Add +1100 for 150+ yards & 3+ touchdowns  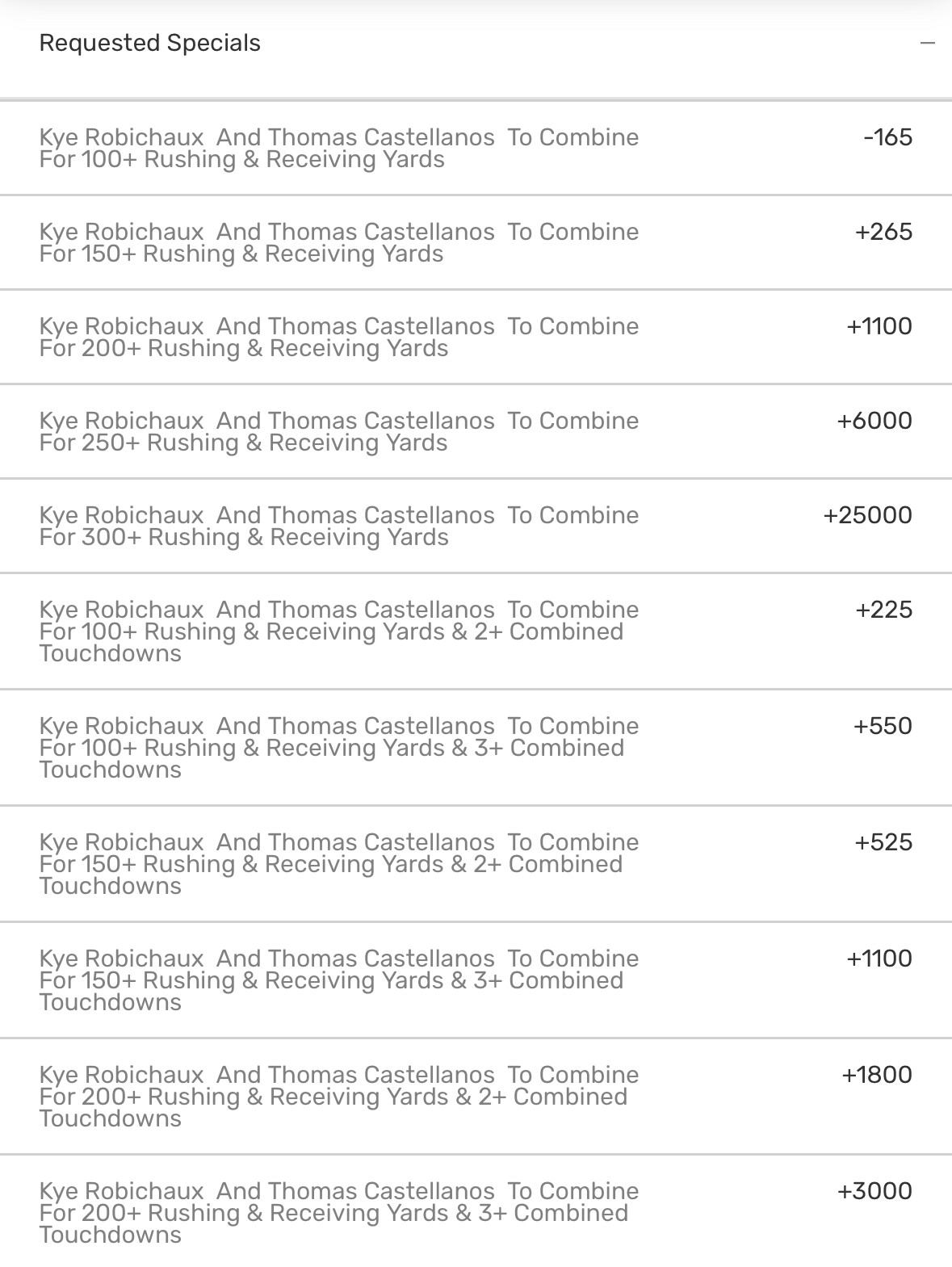coord(879,959)
